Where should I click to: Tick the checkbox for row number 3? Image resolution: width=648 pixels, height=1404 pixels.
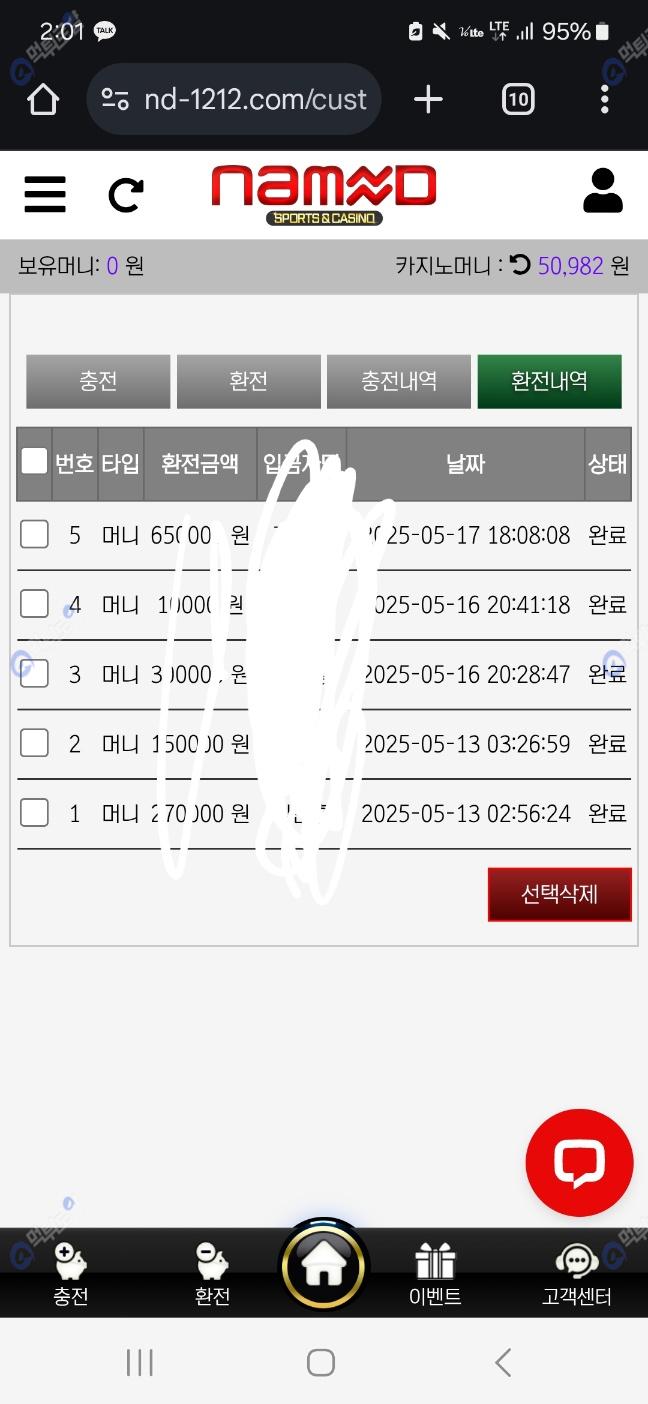pyautogui.click(x=34, y=674)
